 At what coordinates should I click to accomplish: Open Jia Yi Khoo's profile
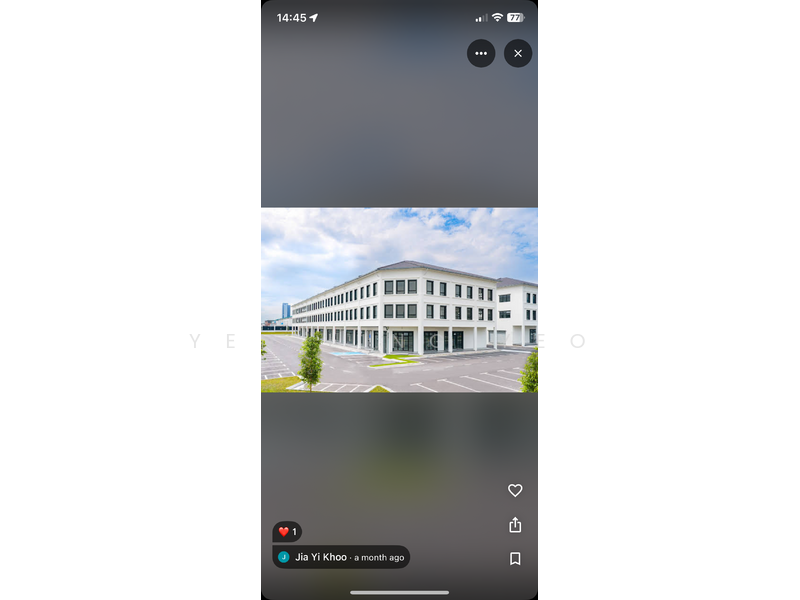pyautogui.click(x=320, y=557)
